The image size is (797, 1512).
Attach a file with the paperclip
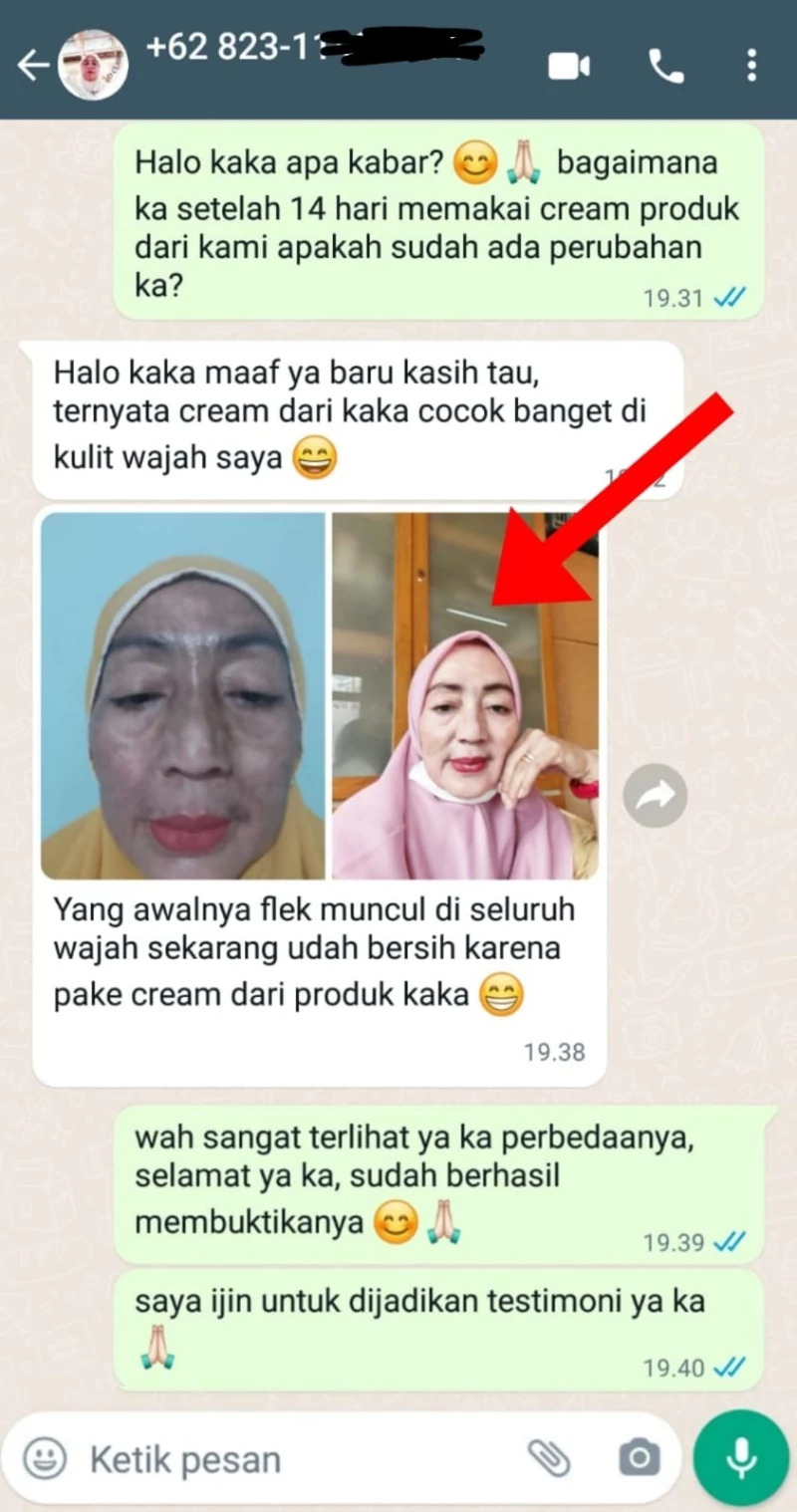point(547,1459)
